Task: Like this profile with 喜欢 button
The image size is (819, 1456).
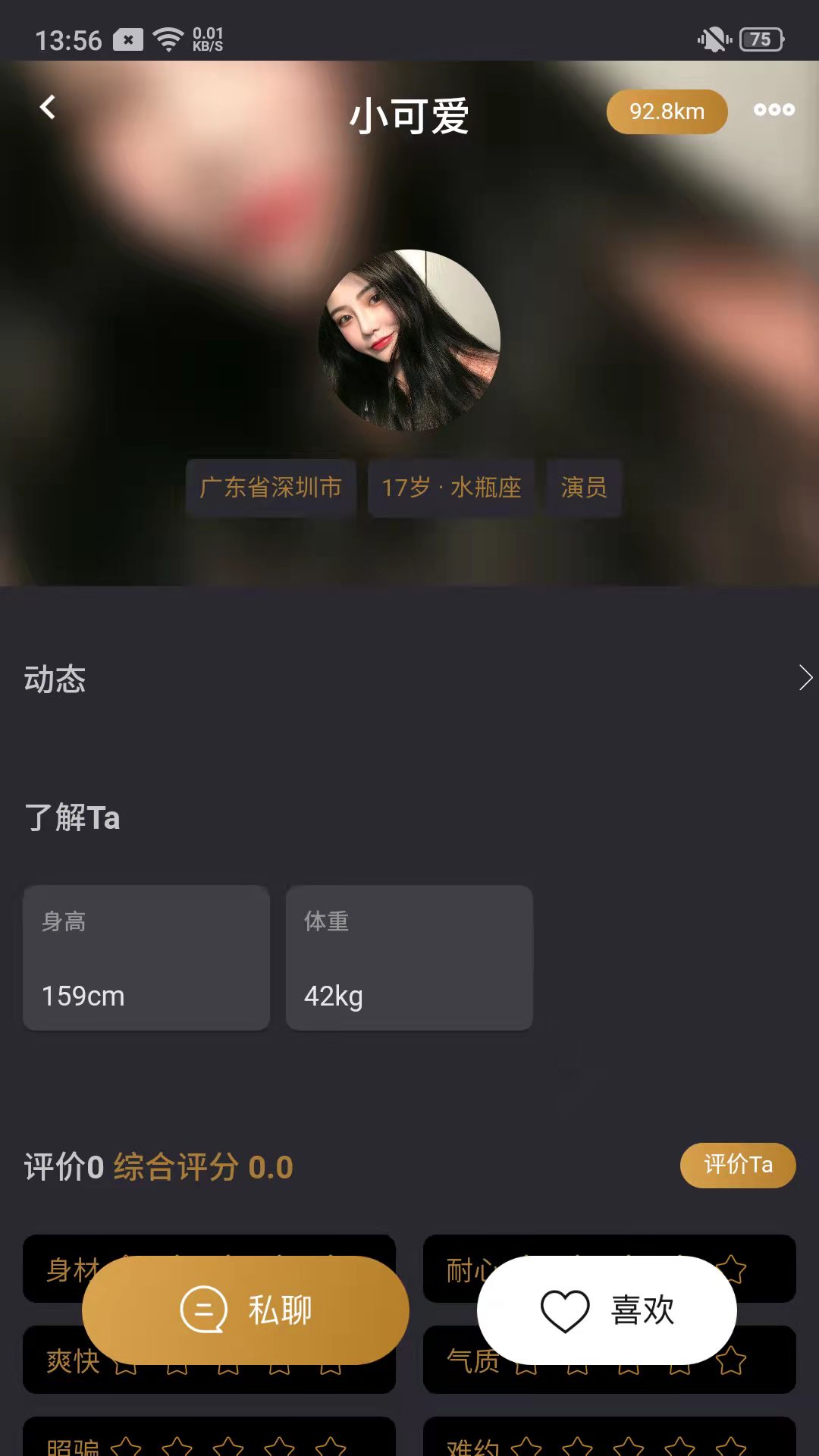Action: [x=607, y=1310]
